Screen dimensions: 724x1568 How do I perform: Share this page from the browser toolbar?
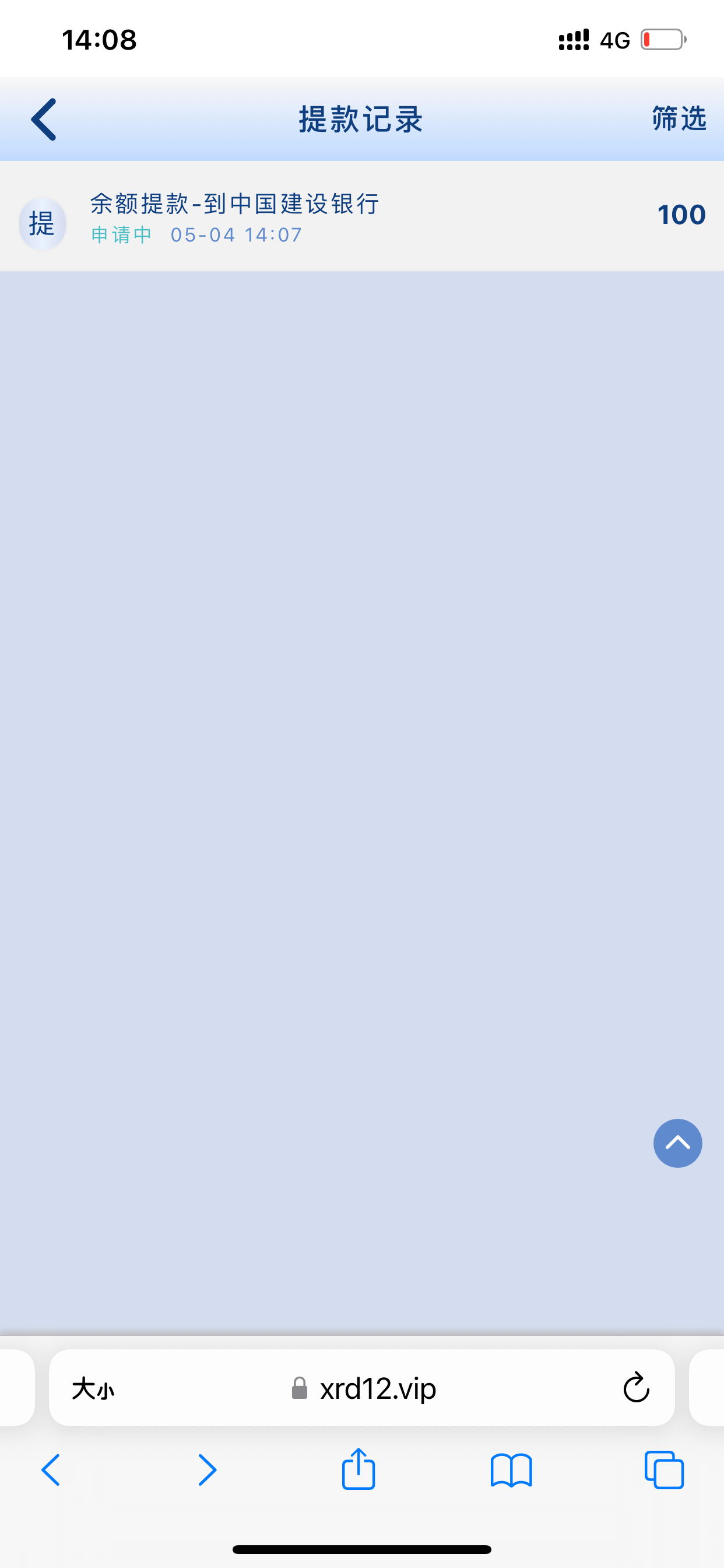(359, 1469)
